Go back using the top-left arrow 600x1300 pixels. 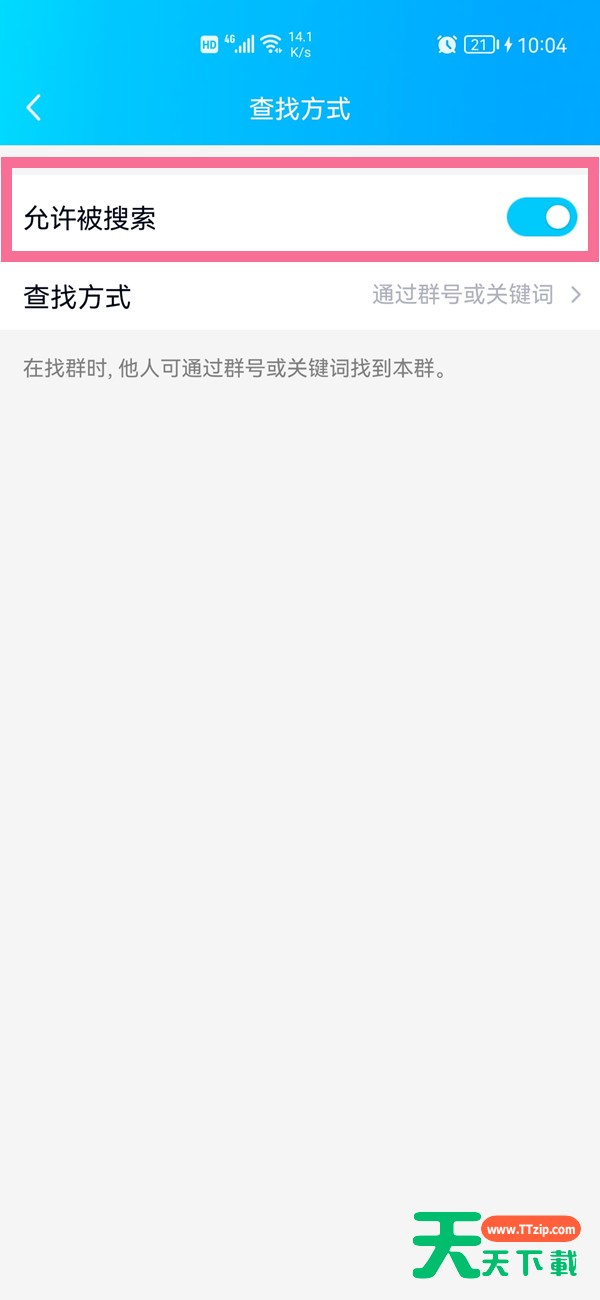pos(34,107)
